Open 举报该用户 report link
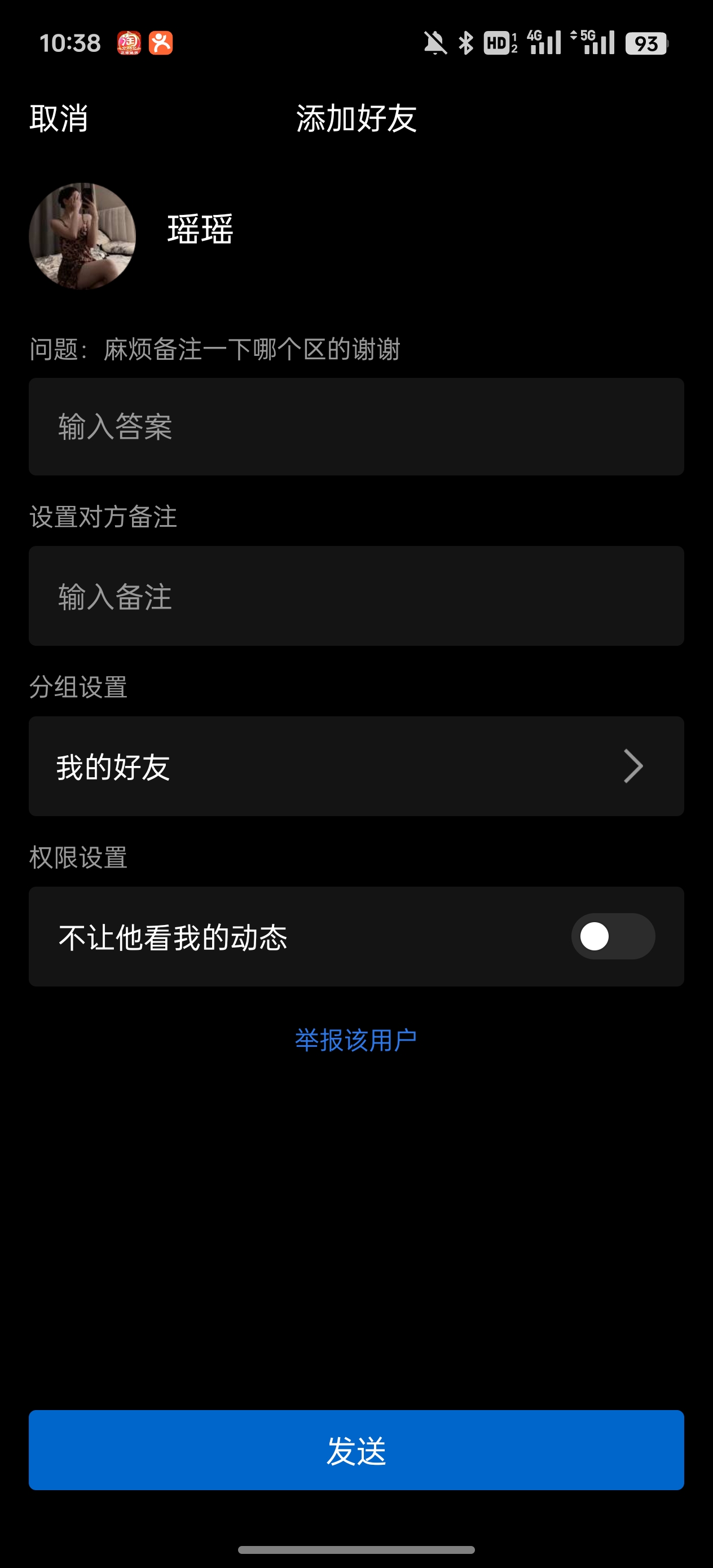The width and height of the screenshot is (713, 1568). pos(356,1040)
